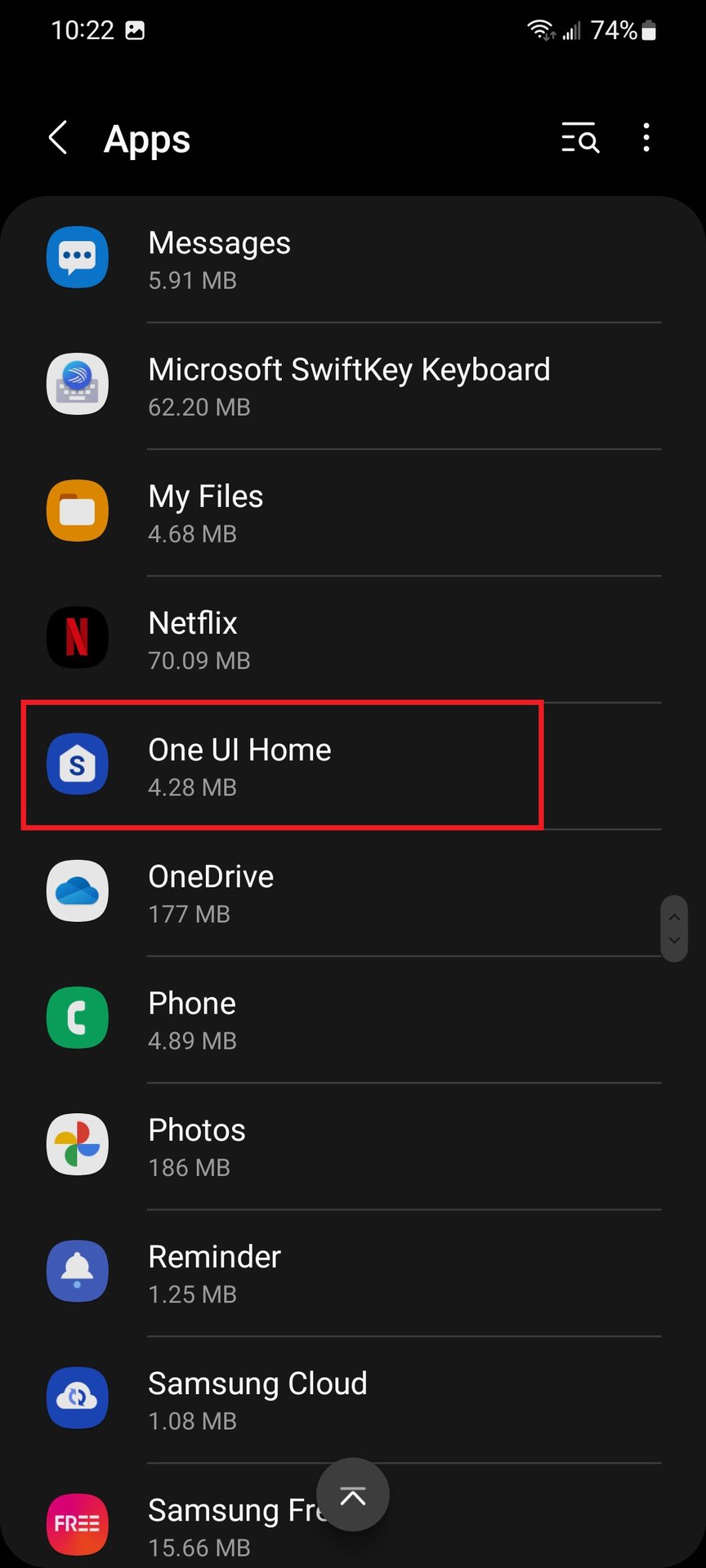This screenshot has width=706, height=1568.
Task: Open Phone app info
Action: [x=353, y=1019]
